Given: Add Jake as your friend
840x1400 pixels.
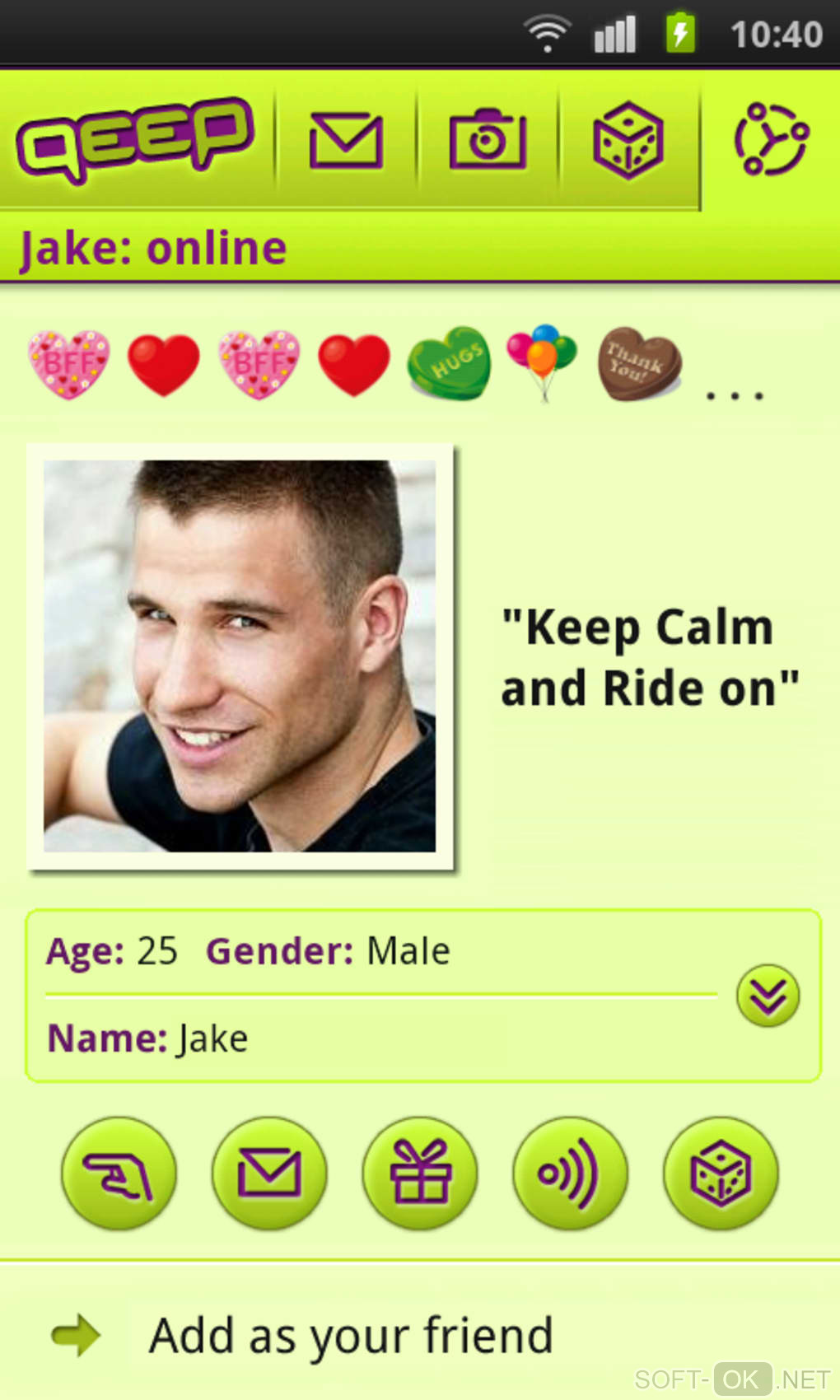Looking at the screenshot, I should click(x=350, y=1335).
